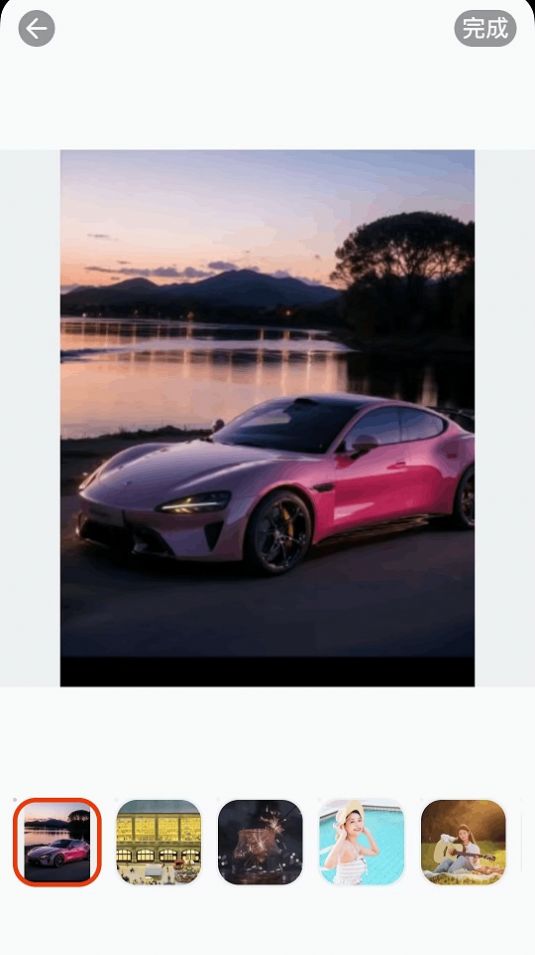Go back with the arrow icon
Viewport: 535px width, 955px height.
(x=37, y=28)
